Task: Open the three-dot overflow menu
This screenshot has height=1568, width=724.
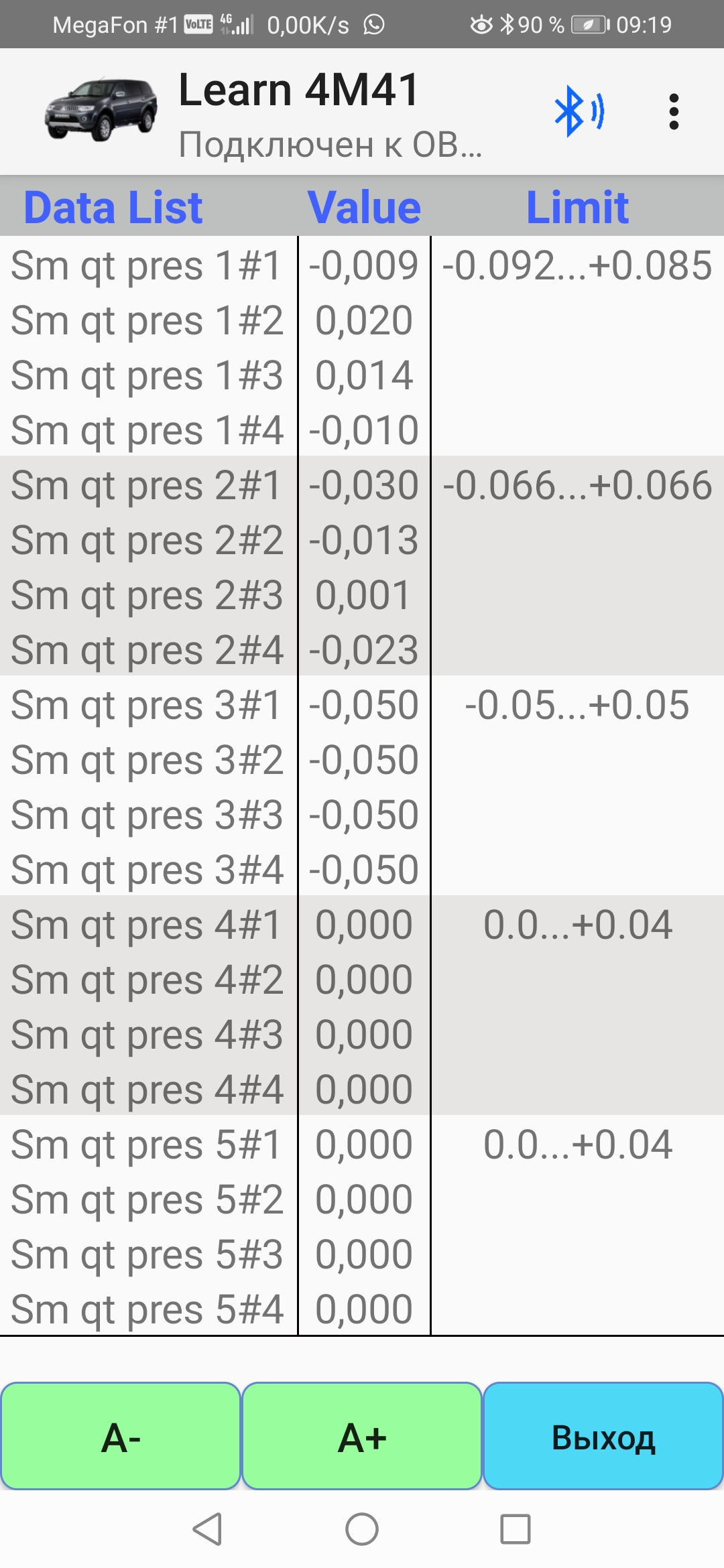Action: pos(674,111)
